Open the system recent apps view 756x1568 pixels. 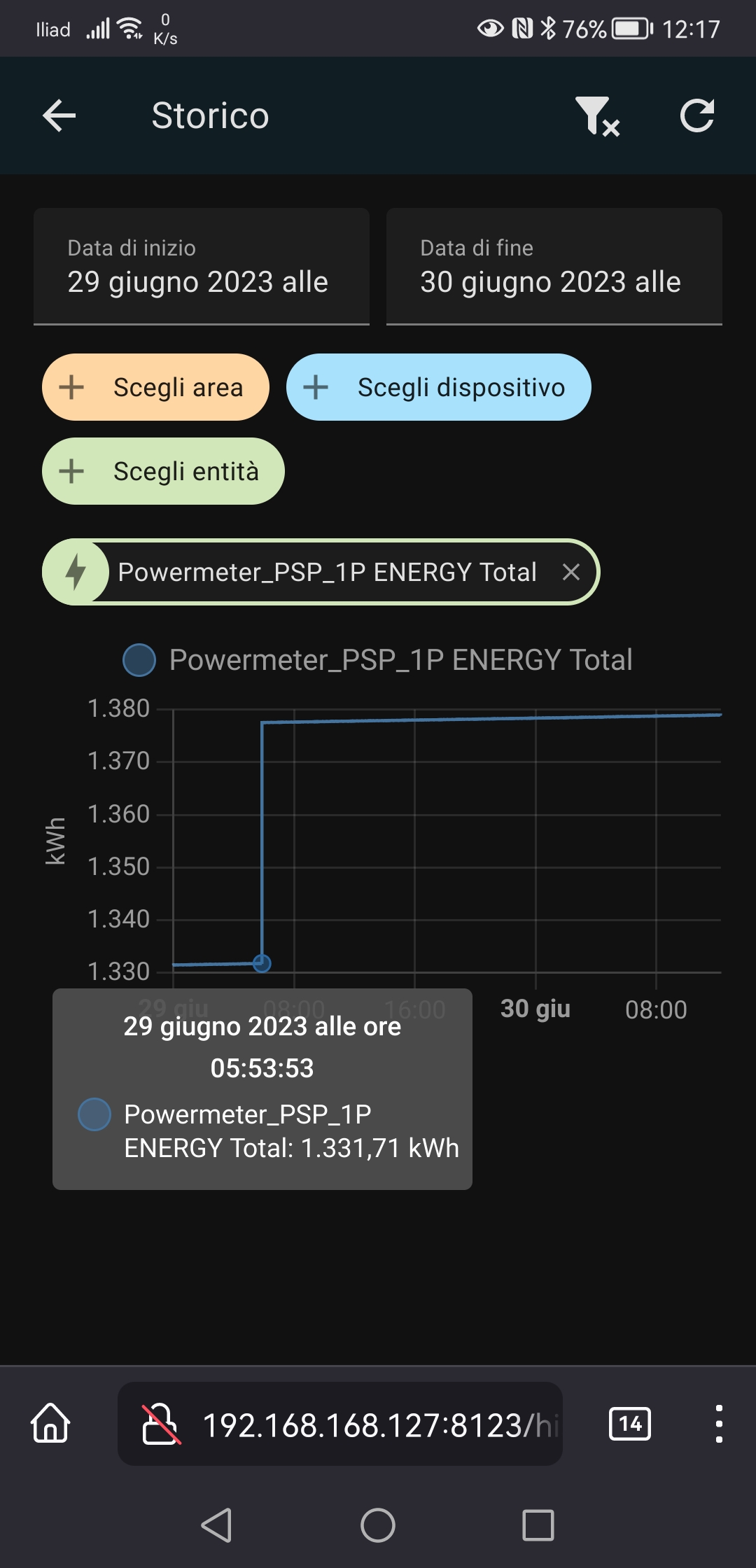pyautogui.click(x=538, y=1525)
